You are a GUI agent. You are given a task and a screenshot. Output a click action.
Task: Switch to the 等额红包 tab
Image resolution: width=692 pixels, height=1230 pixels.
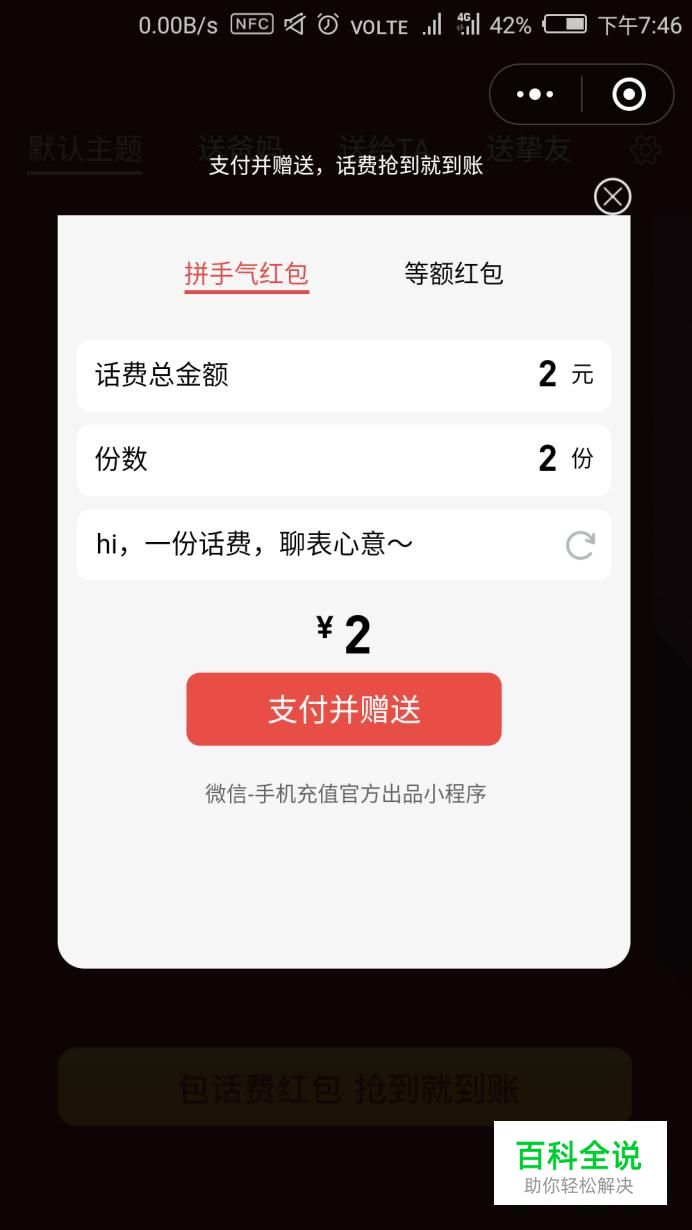click(x=453, y=273)
